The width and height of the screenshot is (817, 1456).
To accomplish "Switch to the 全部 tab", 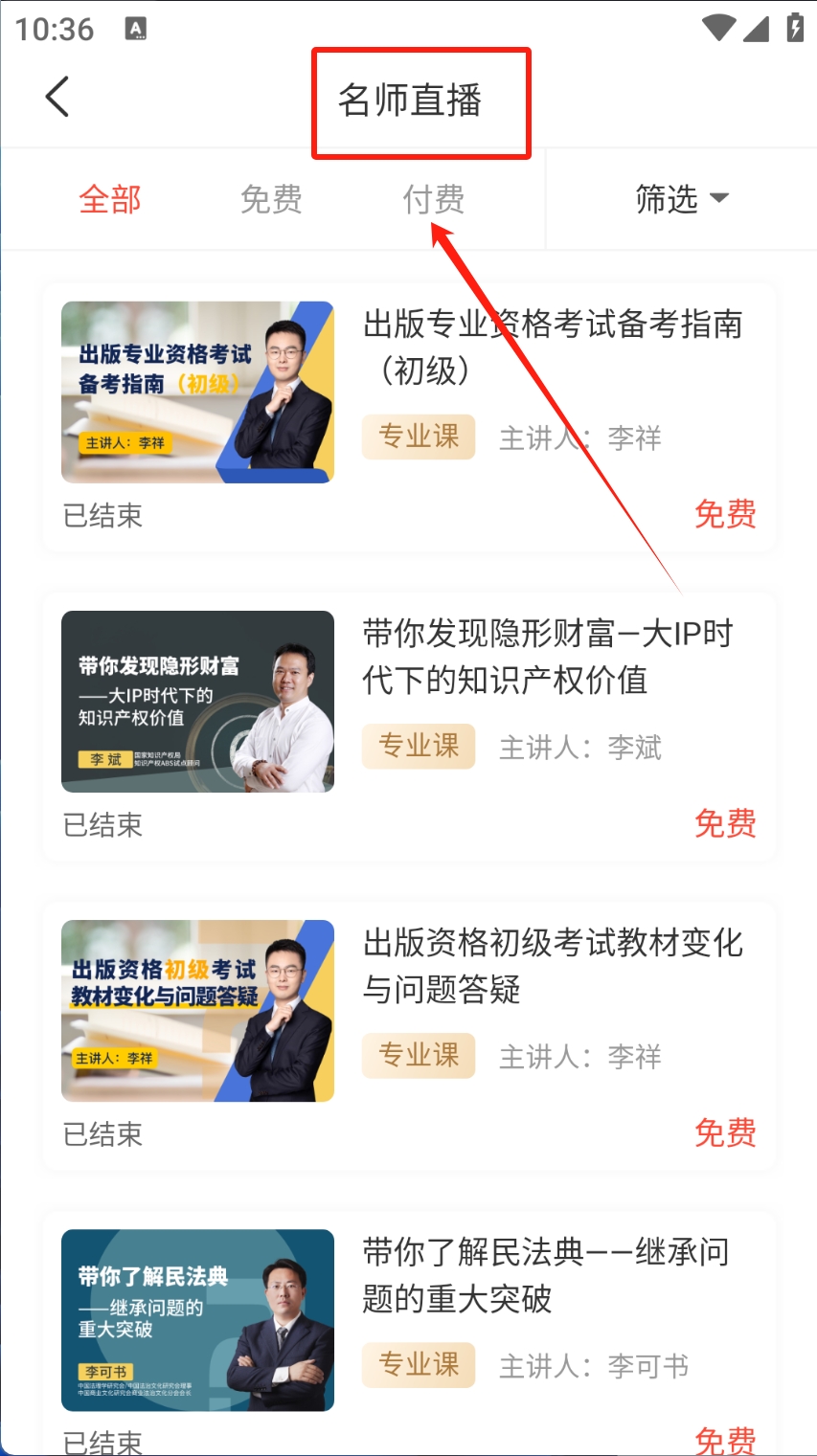I will click(110, 199).
